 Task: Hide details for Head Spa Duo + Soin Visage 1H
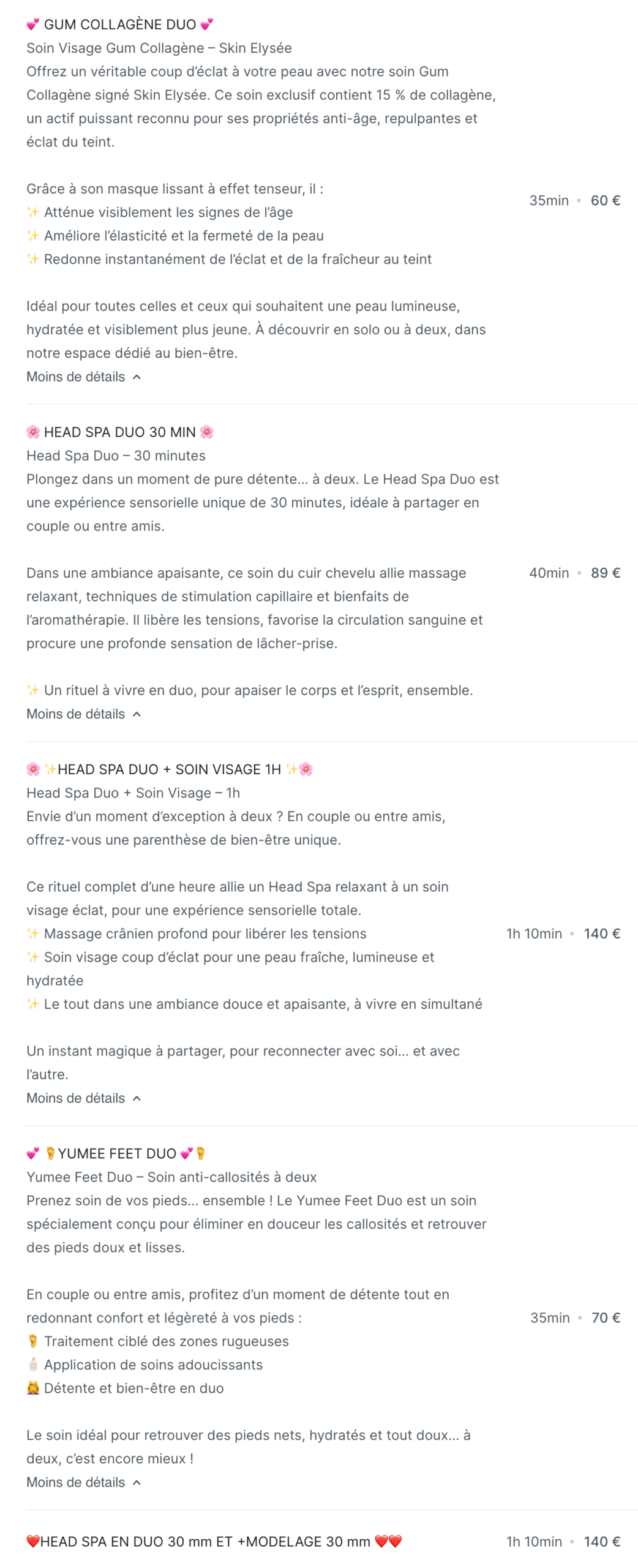(83, 1098)
